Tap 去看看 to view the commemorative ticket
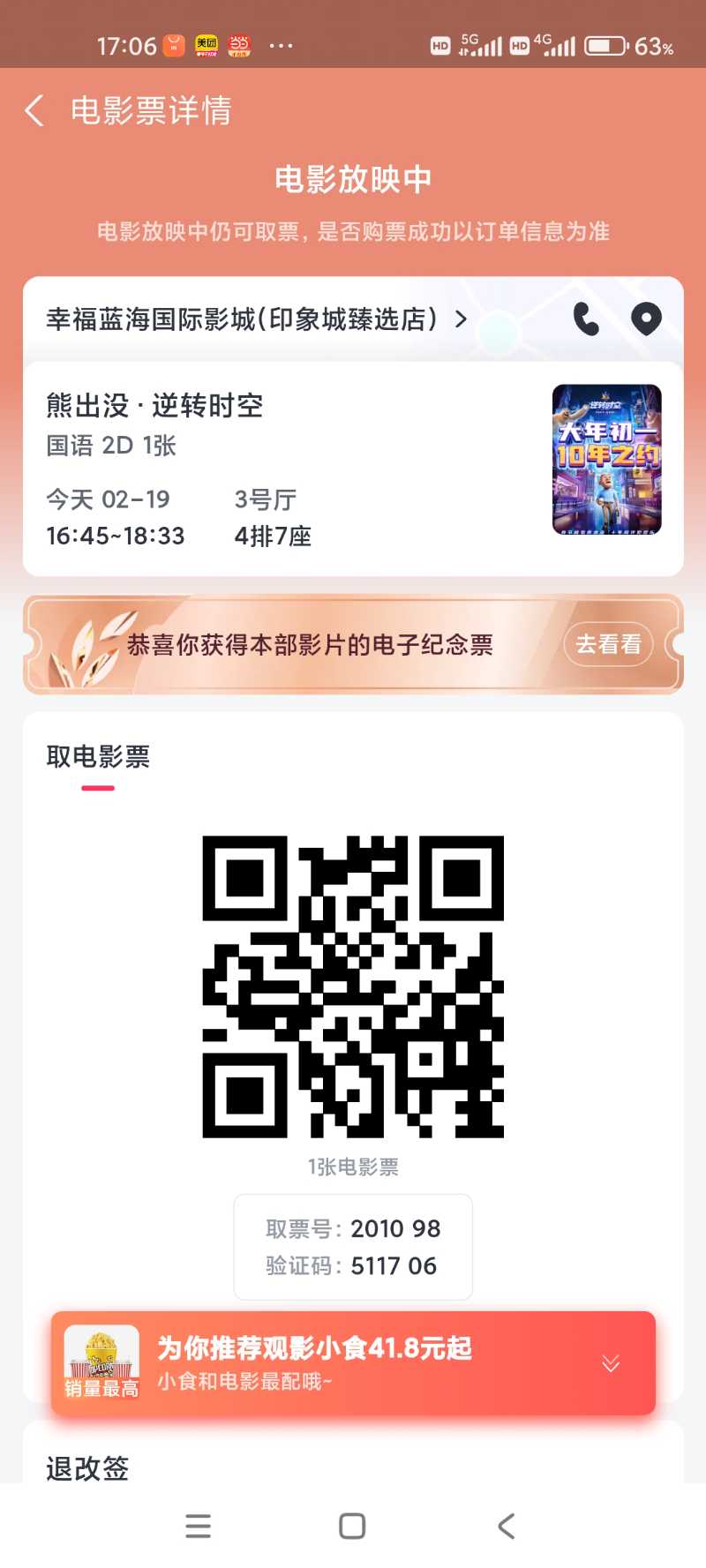 point(608,644)
